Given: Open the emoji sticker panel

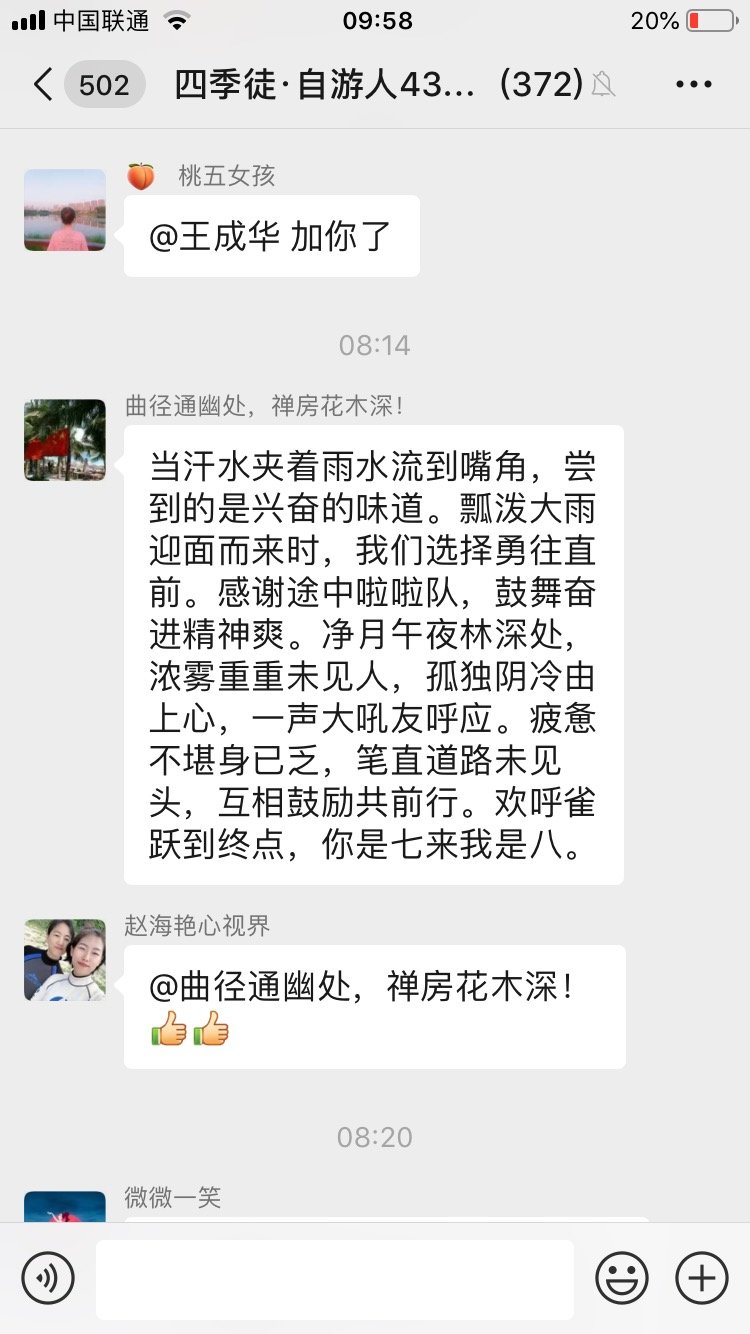Looking at the screenshot, I should click(x=622, y=1278).
